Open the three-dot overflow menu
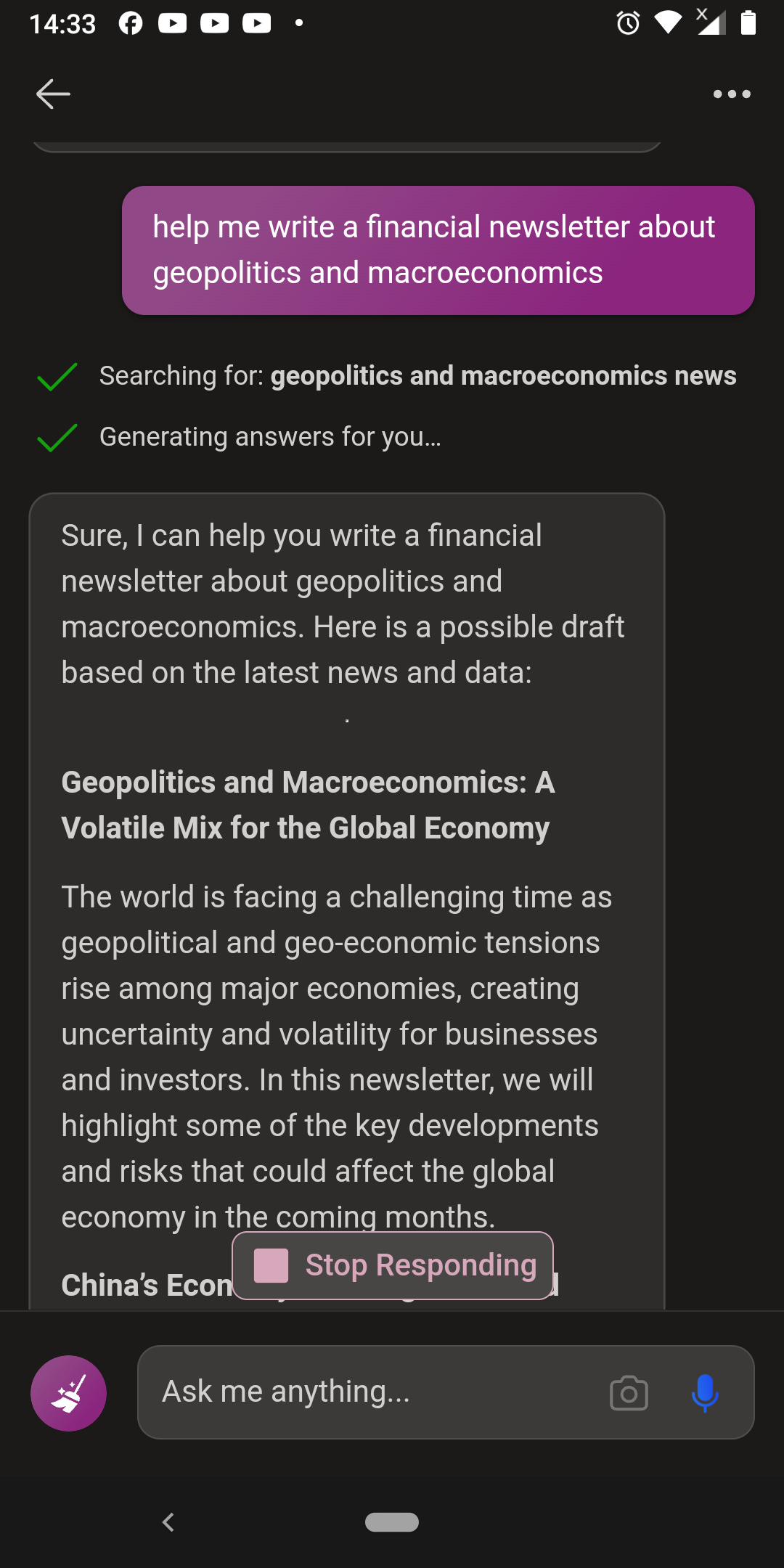Viewport: 784px width, 1568px height. 731,94
